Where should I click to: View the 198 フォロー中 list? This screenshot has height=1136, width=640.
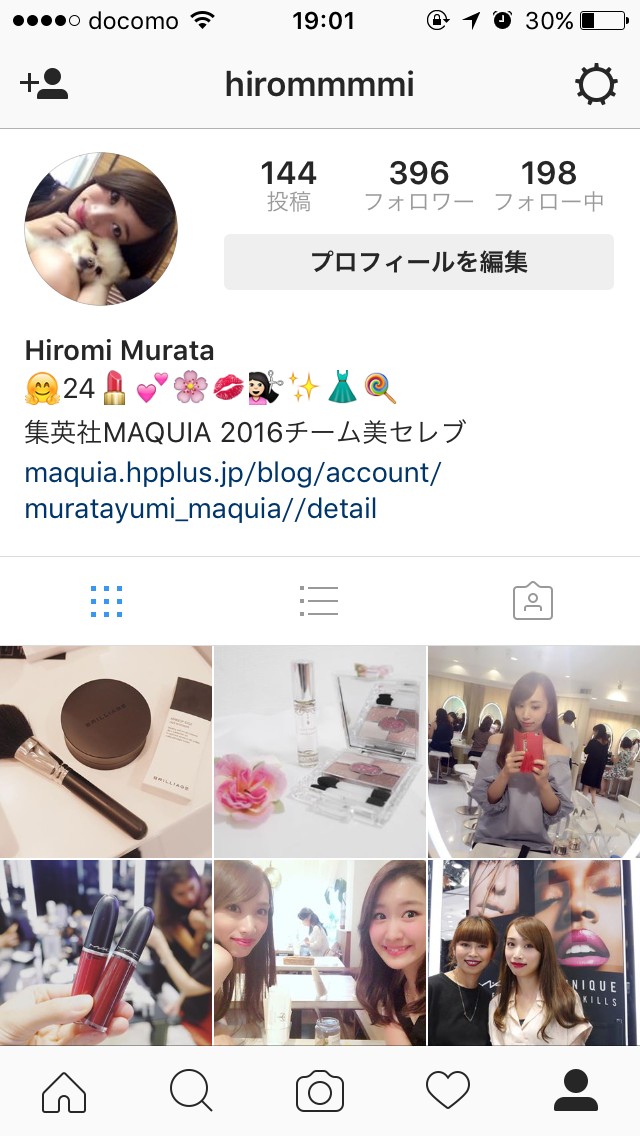(549, 186)
